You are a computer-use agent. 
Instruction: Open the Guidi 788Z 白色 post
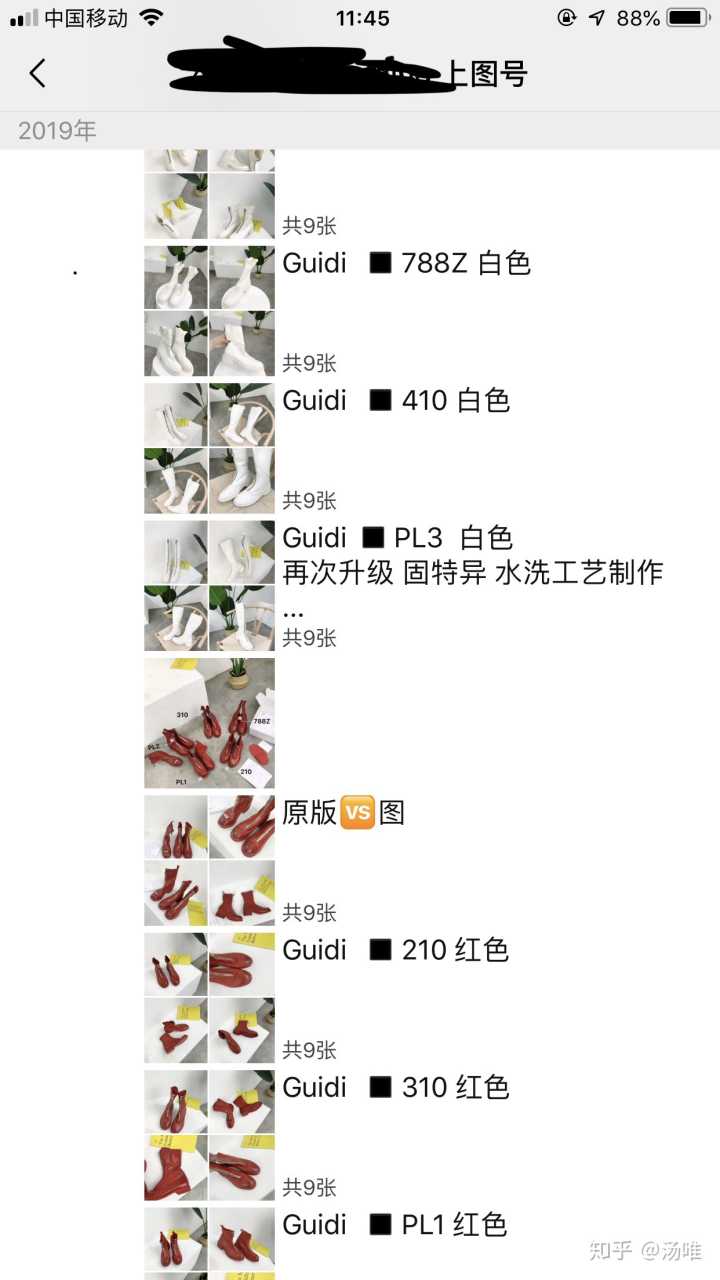[405, 263]
